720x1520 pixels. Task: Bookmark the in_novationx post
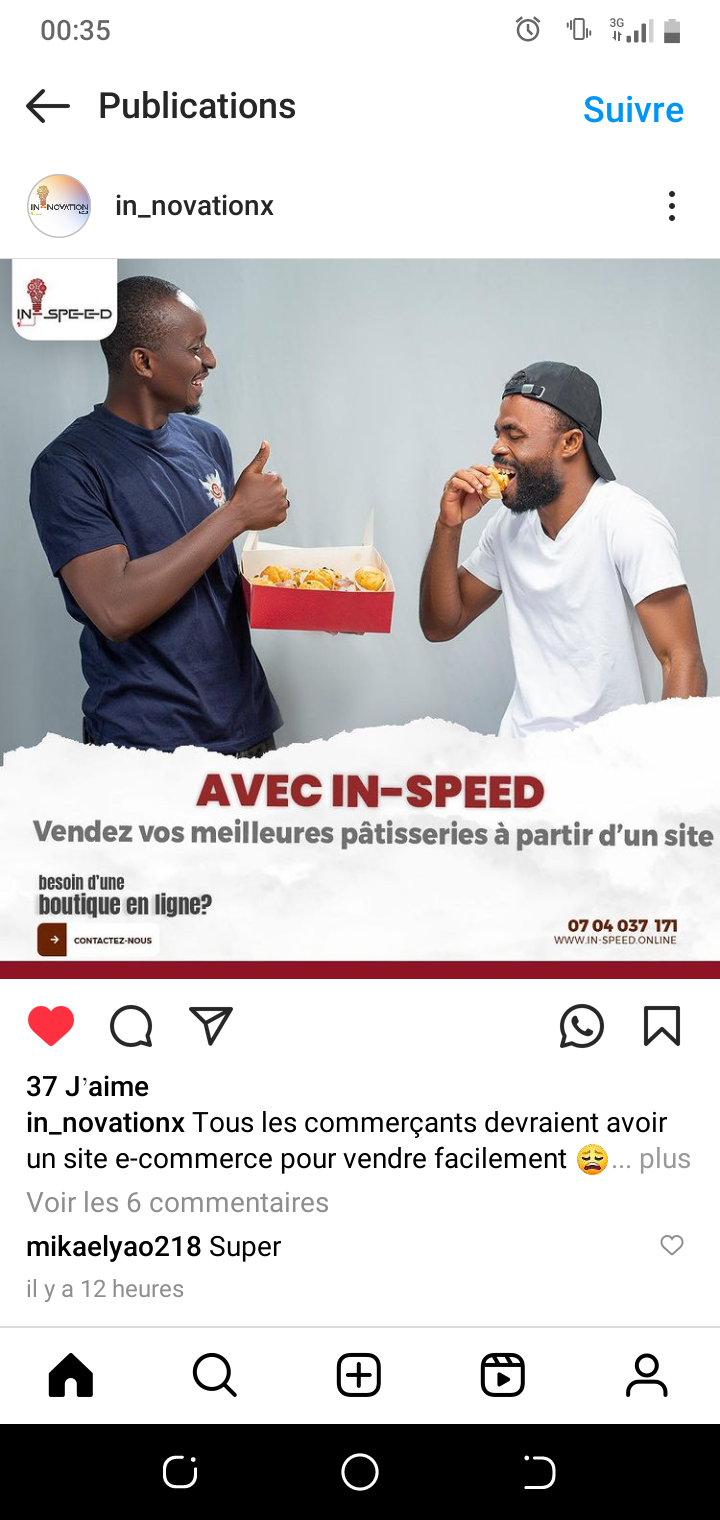click(x=661, y=1026)
